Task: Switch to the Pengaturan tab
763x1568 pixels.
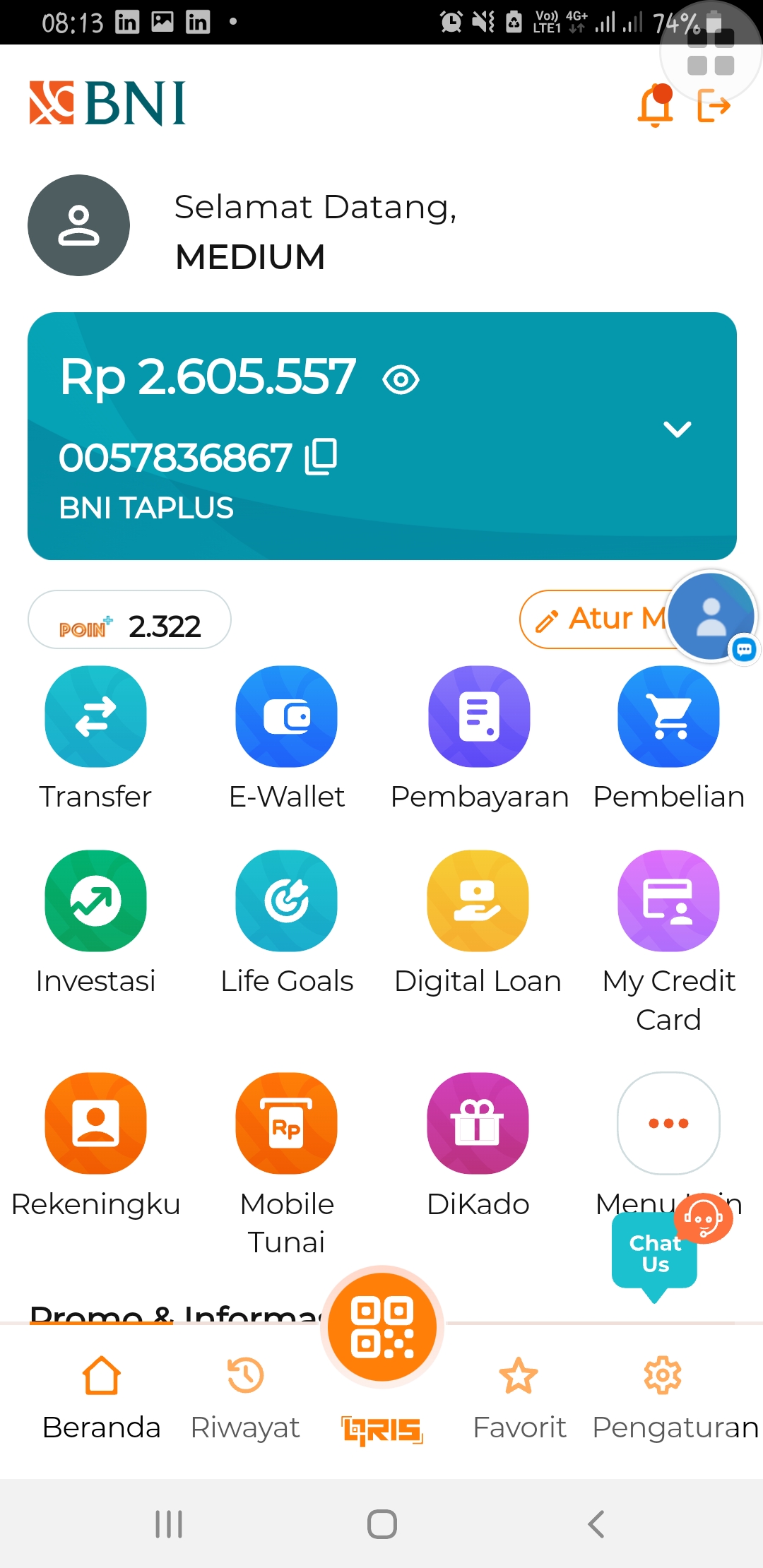Action: point(675,1399)
